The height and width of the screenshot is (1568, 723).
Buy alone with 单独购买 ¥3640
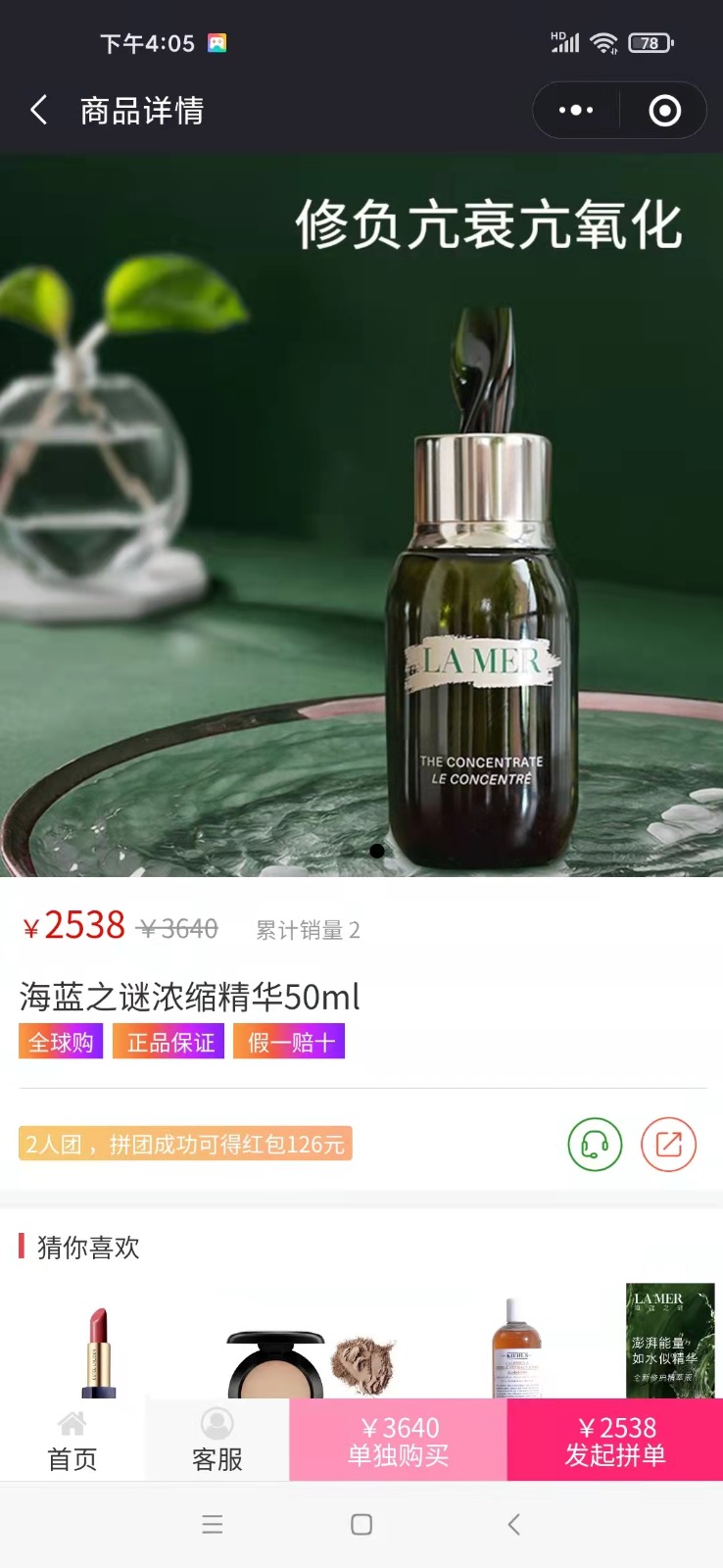pyautogui.click(x=398, y=1441)
